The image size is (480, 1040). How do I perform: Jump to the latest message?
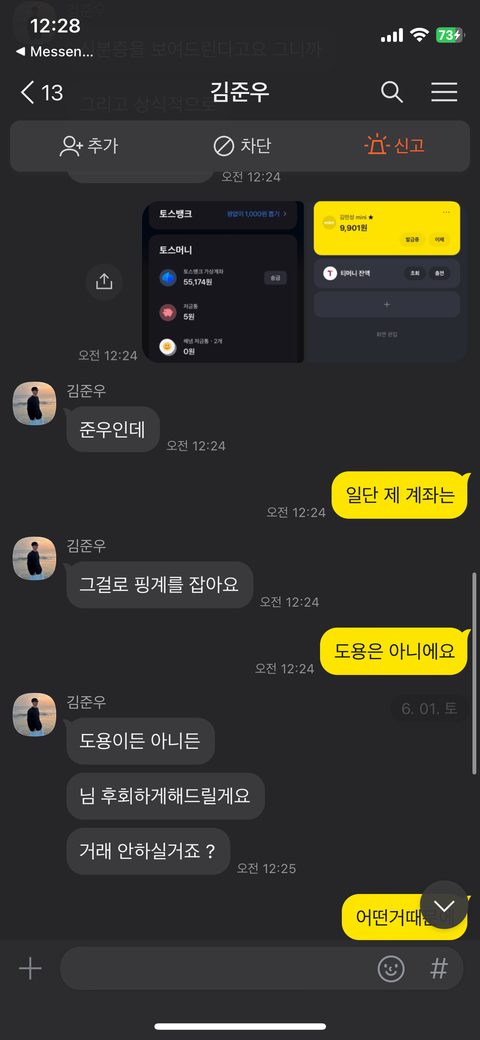[444, 905]
